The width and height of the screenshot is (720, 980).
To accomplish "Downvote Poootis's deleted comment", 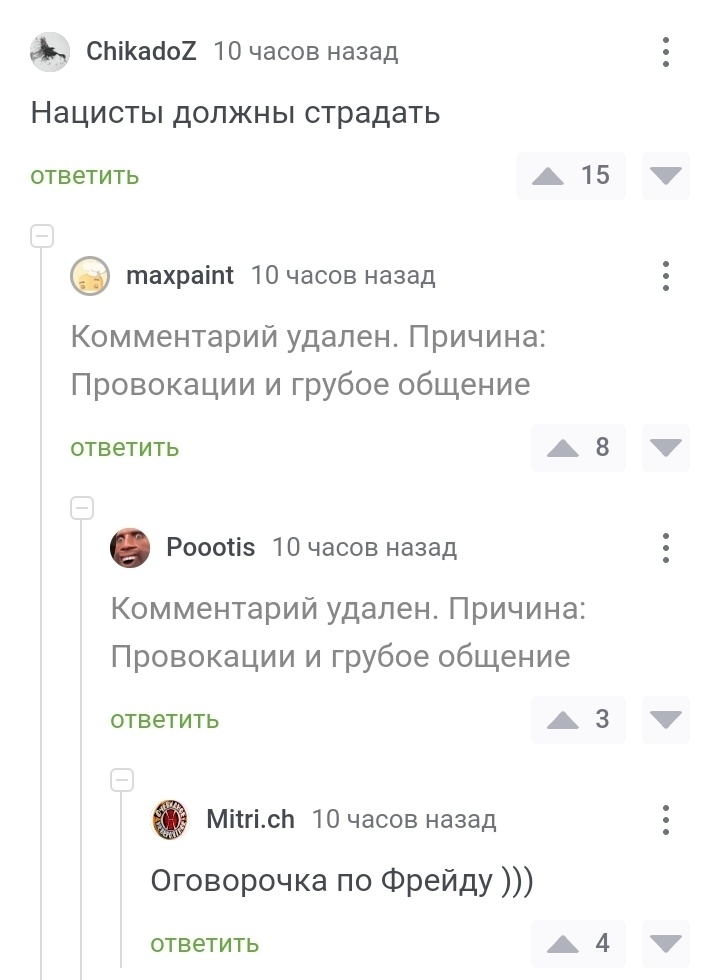I will pyautogui.click(x=665, y=720).
